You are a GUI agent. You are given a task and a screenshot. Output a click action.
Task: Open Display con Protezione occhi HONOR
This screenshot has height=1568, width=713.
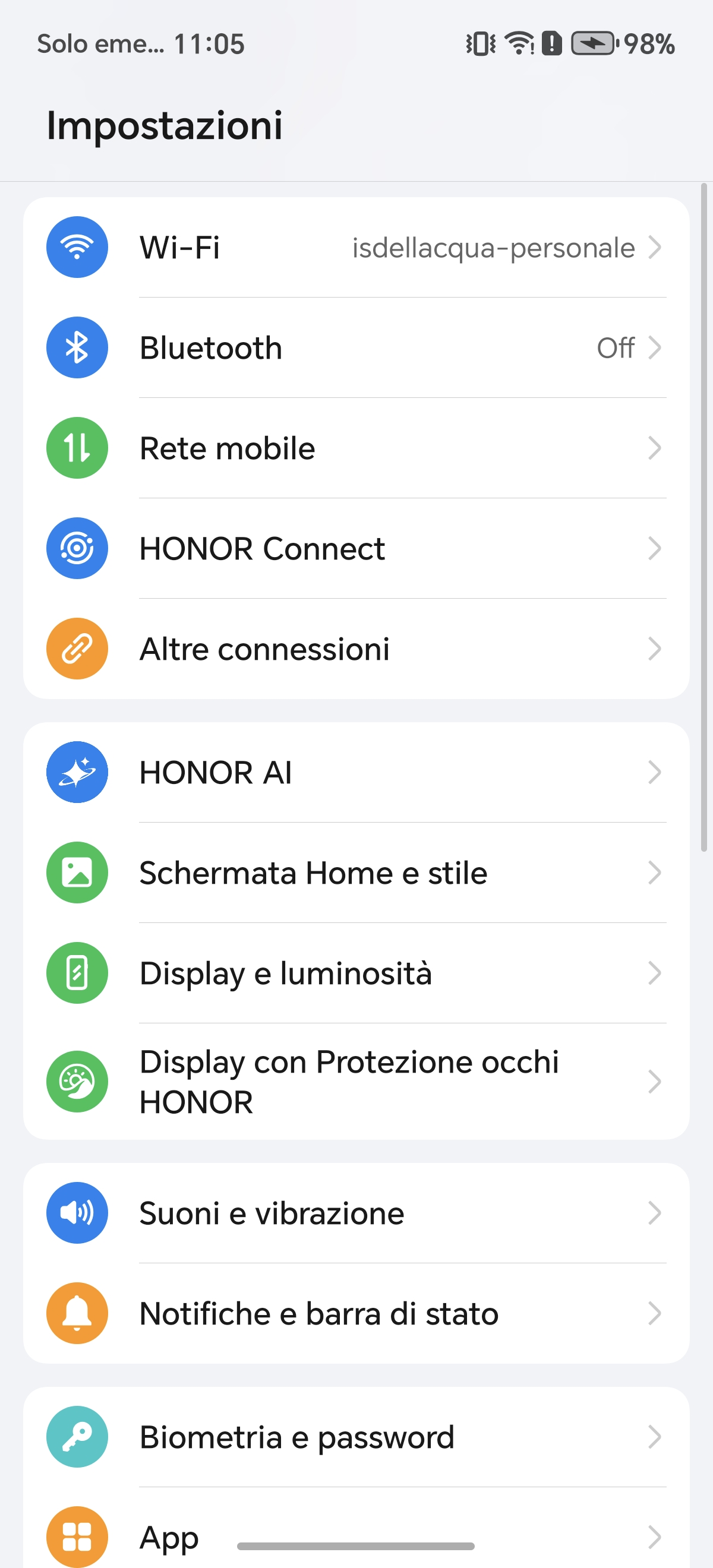356,1082
